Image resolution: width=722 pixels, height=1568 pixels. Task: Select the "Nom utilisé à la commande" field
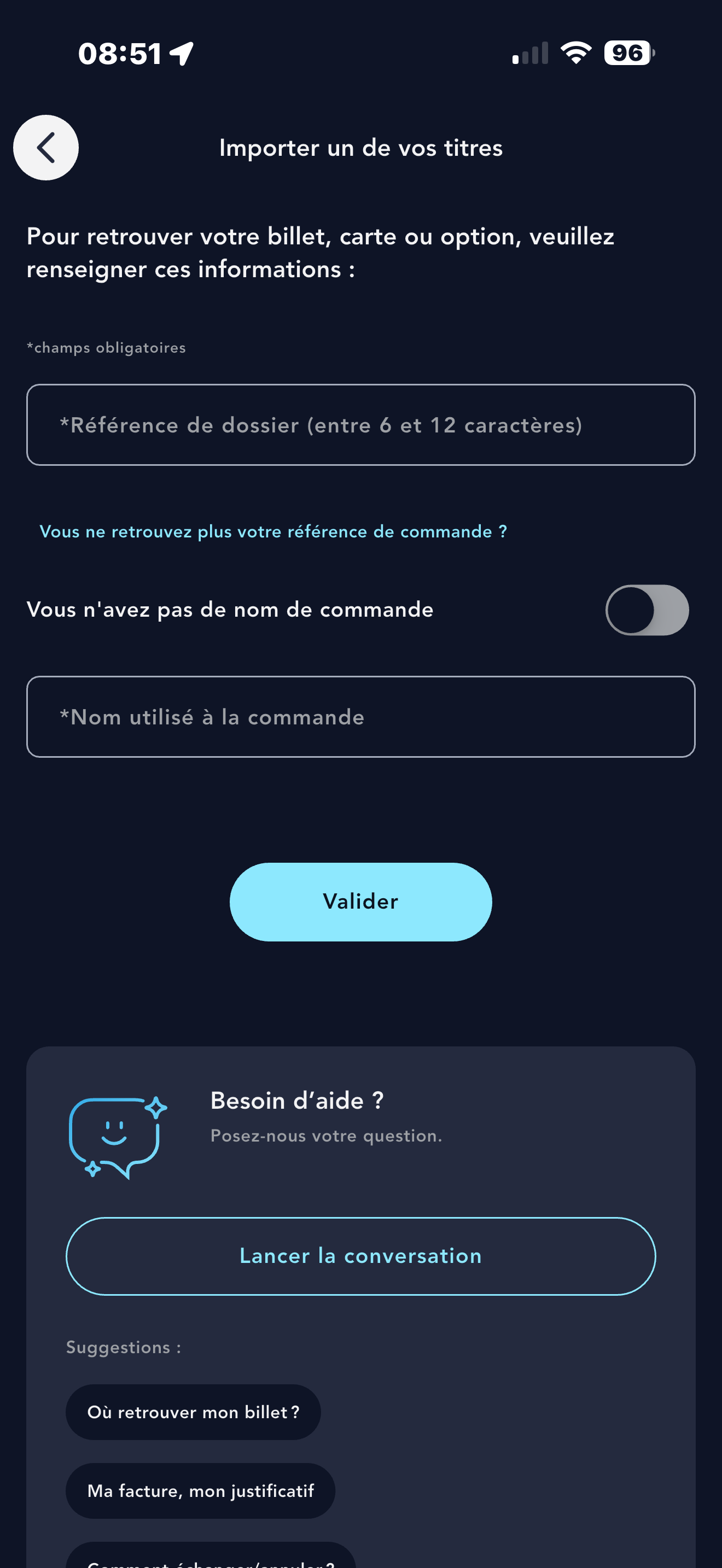coord(360,716)
